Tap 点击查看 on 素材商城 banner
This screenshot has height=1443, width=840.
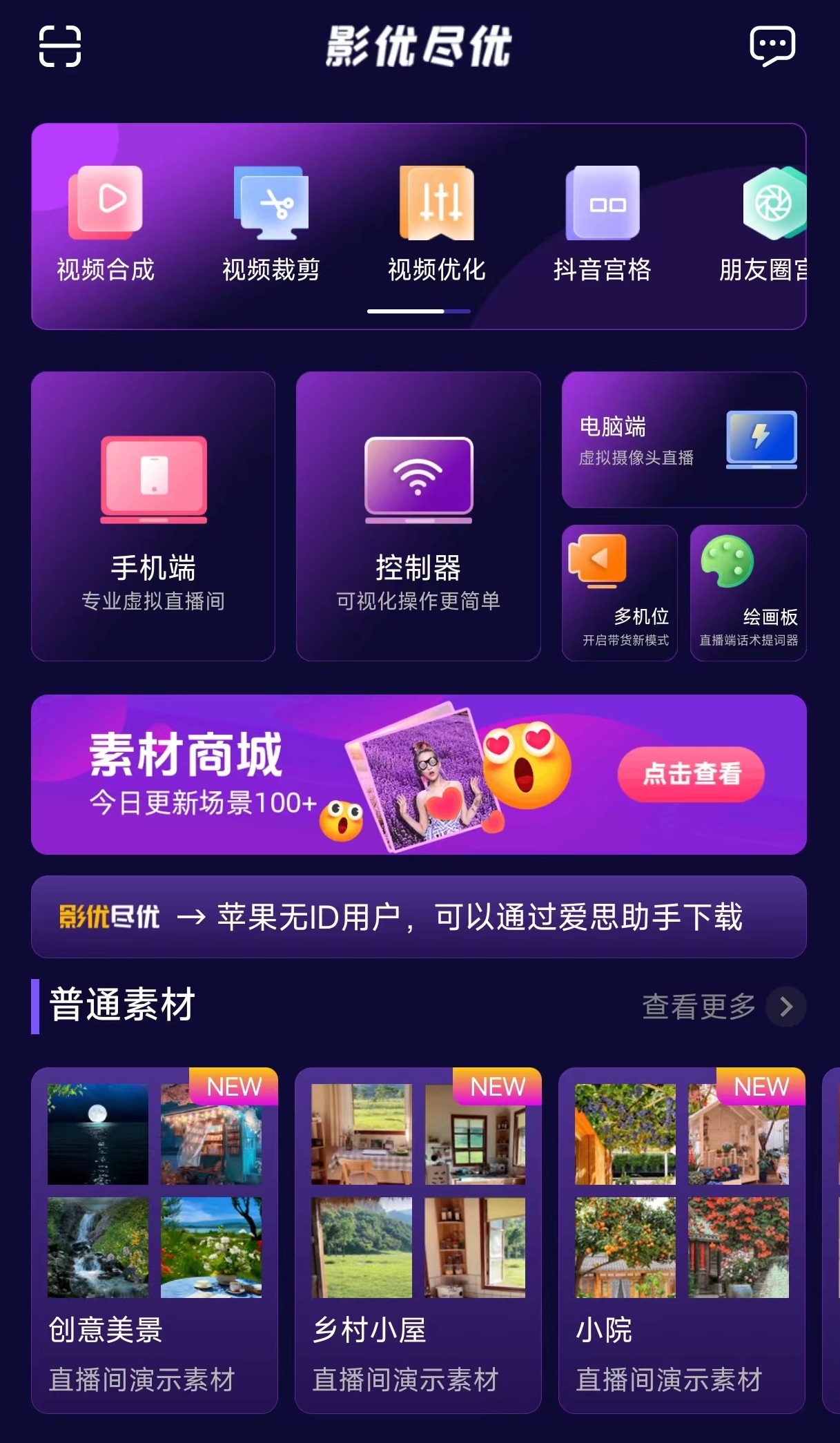(x=691, y=774)
